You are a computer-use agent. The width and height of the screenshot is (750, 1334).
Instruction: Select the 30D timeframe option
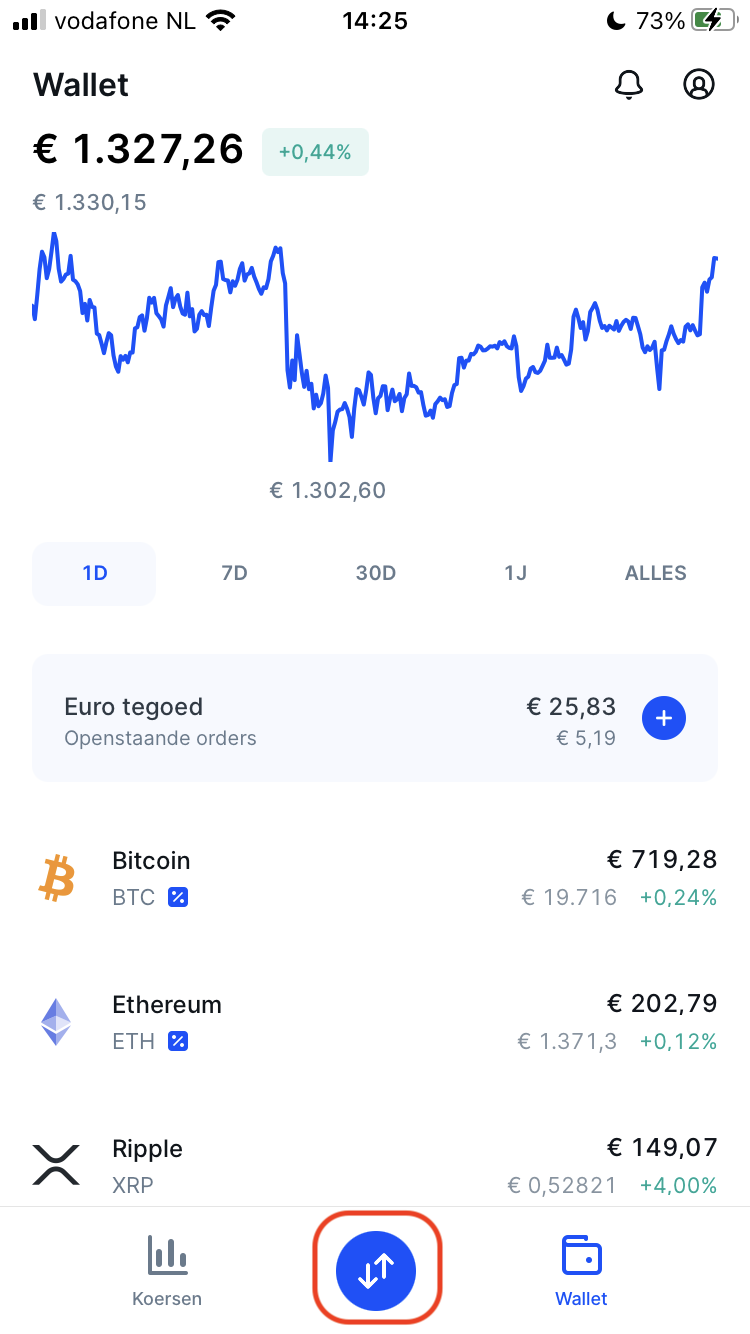375,573
